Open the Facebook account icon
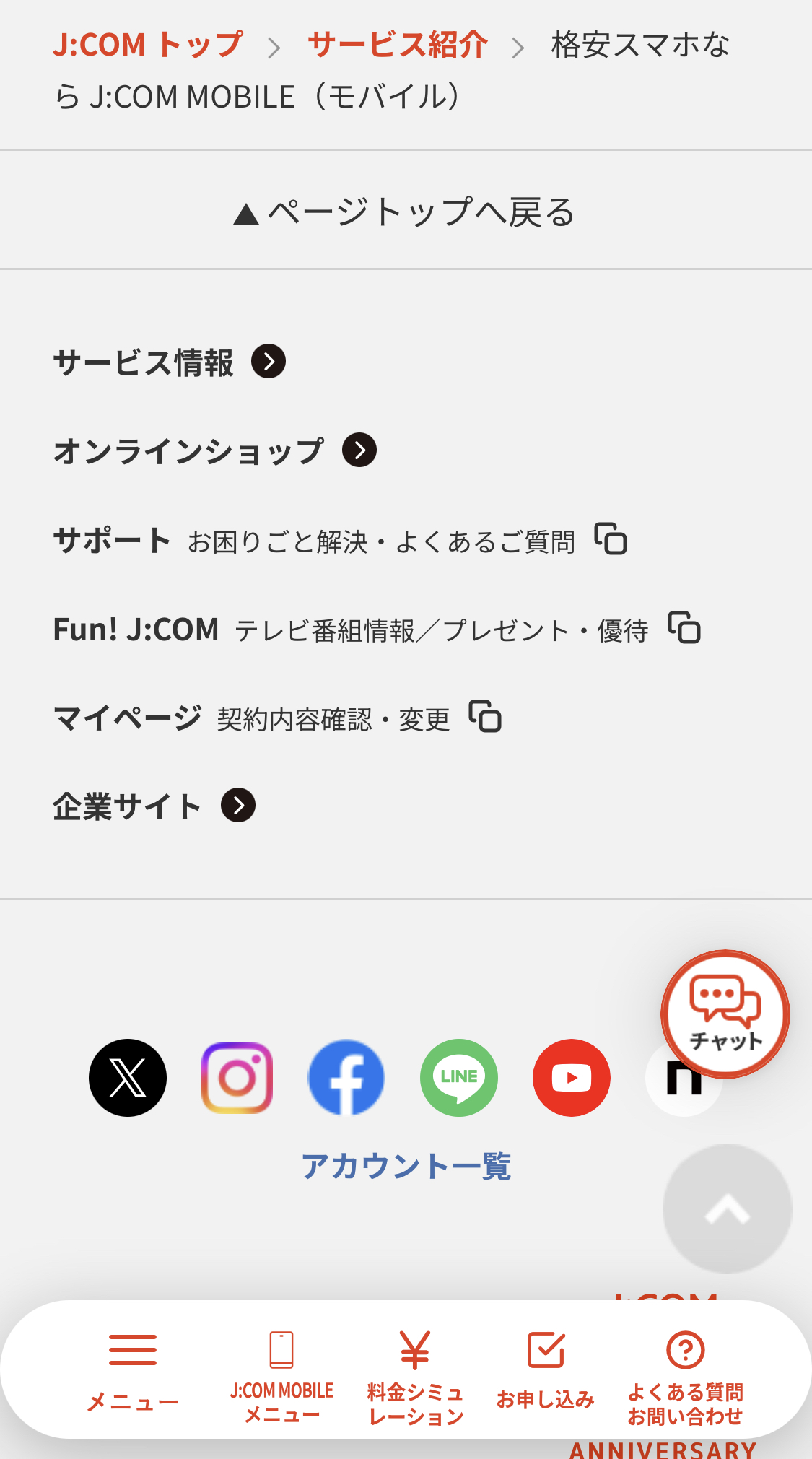The image size is (812, 1459). point(346,1078)
